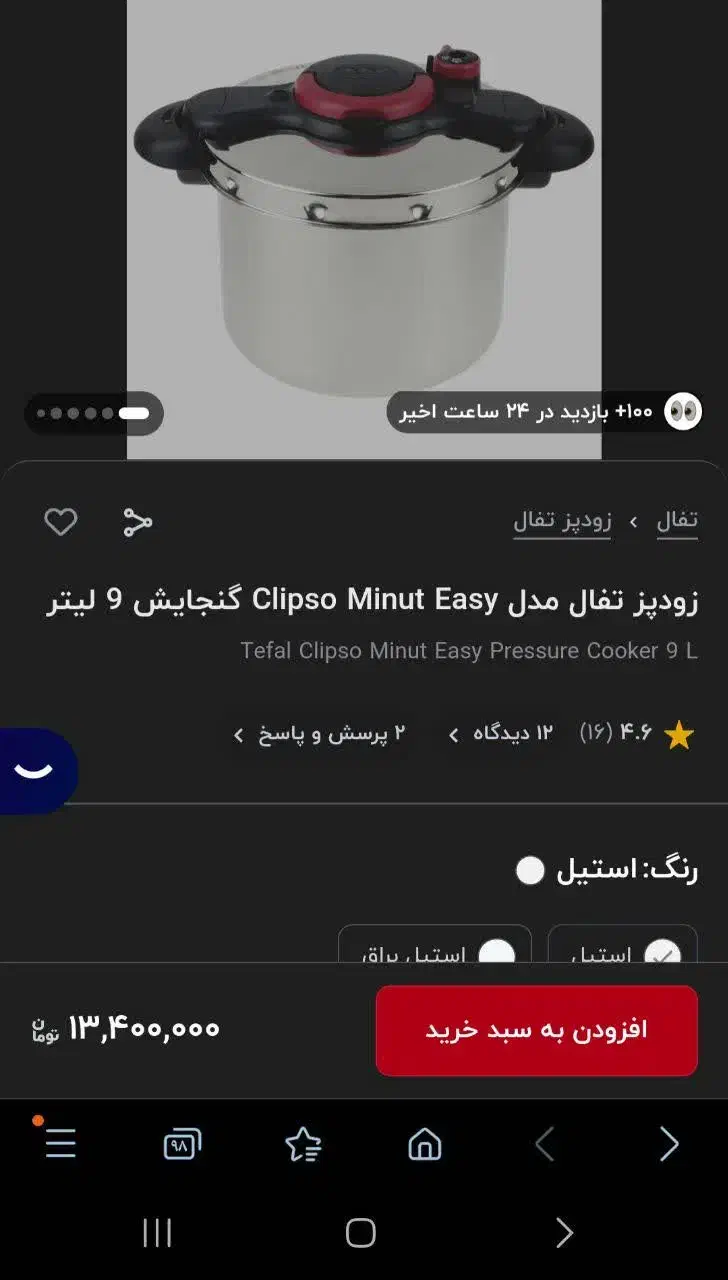Open the browser hamburger menu
728x1280 pixels.
click(61, 1143)
